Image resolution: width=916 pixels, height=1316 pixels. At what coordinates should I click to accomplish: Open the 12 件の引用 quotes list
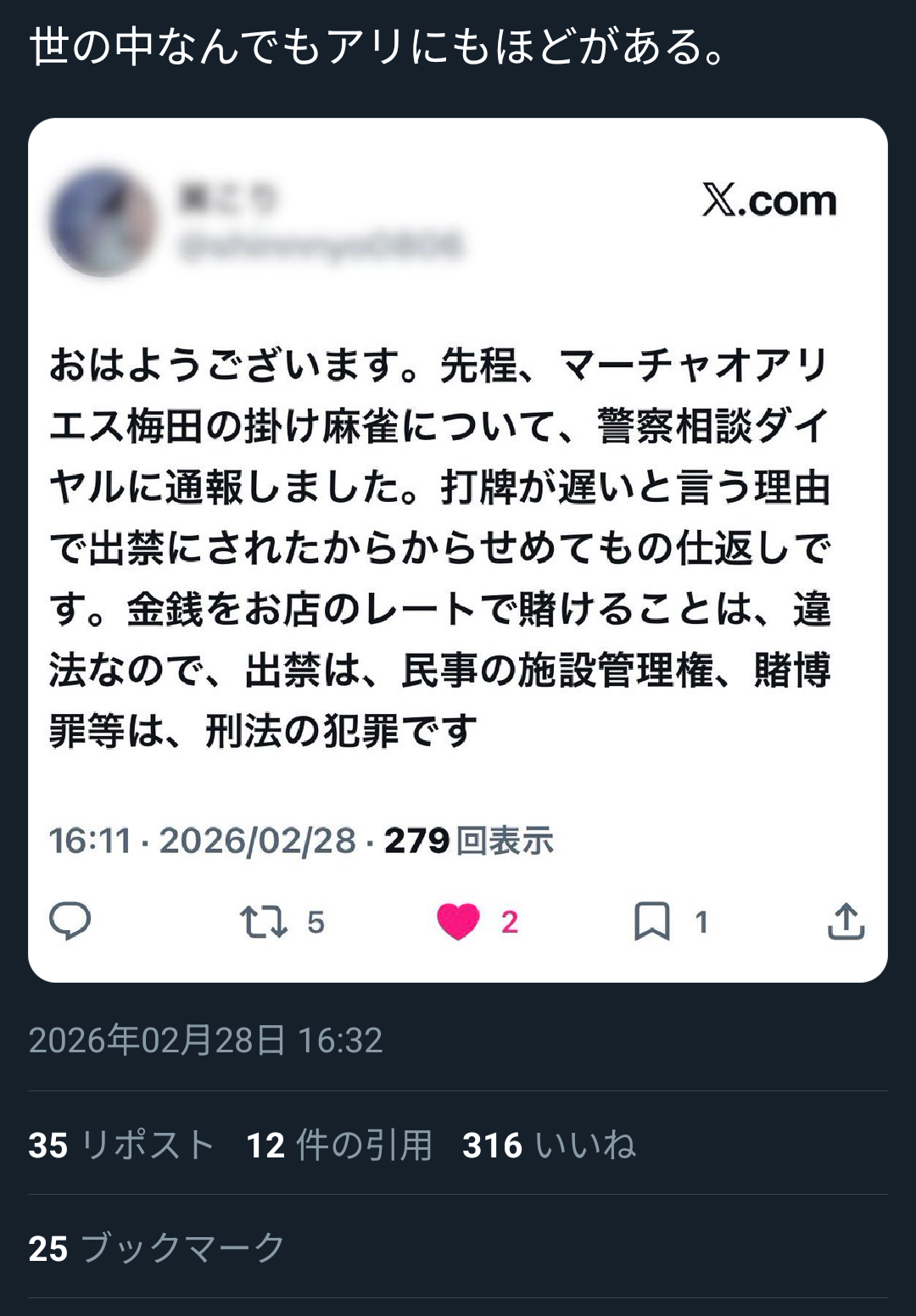pyautogui.click(x=339, y=1145)
